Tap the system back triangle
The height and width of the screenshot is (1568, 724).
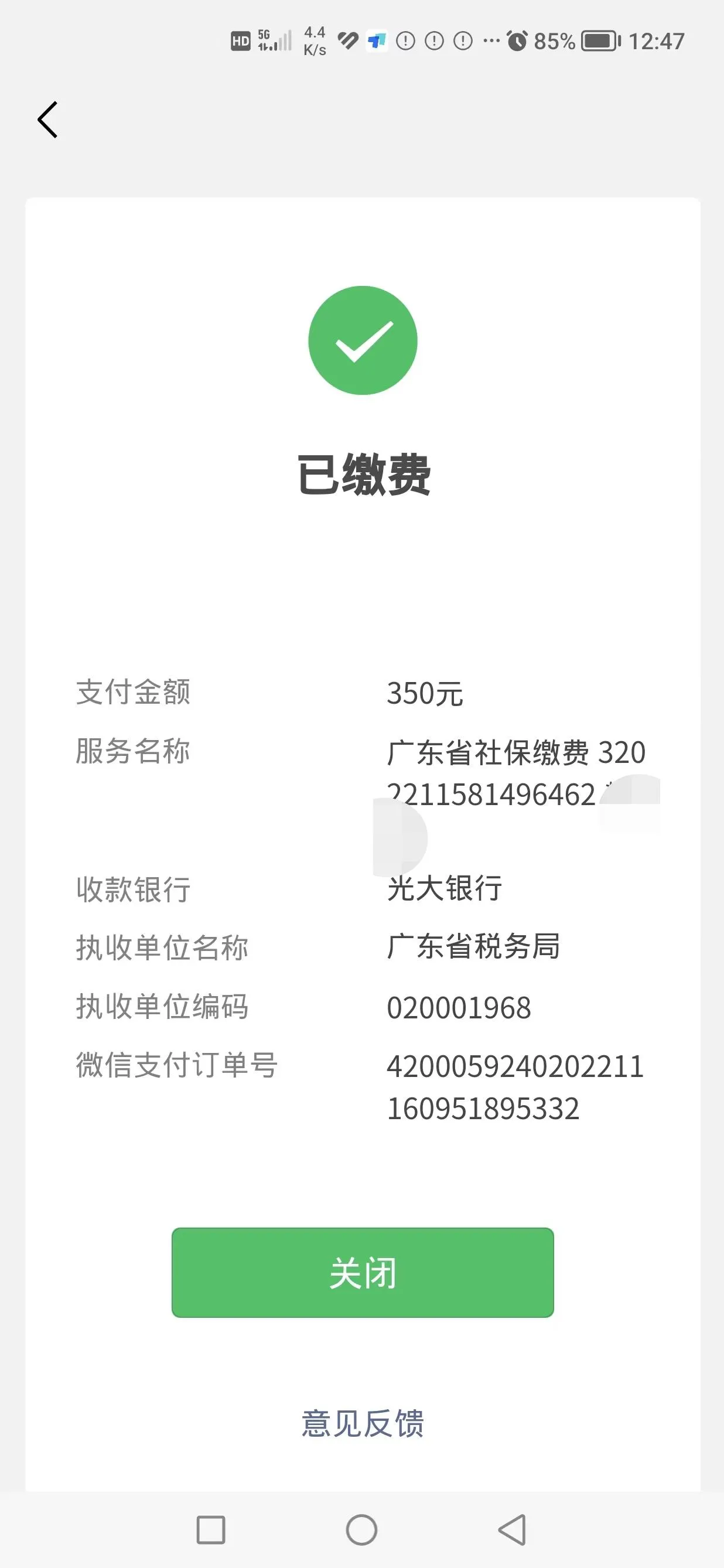(513, 1530)
